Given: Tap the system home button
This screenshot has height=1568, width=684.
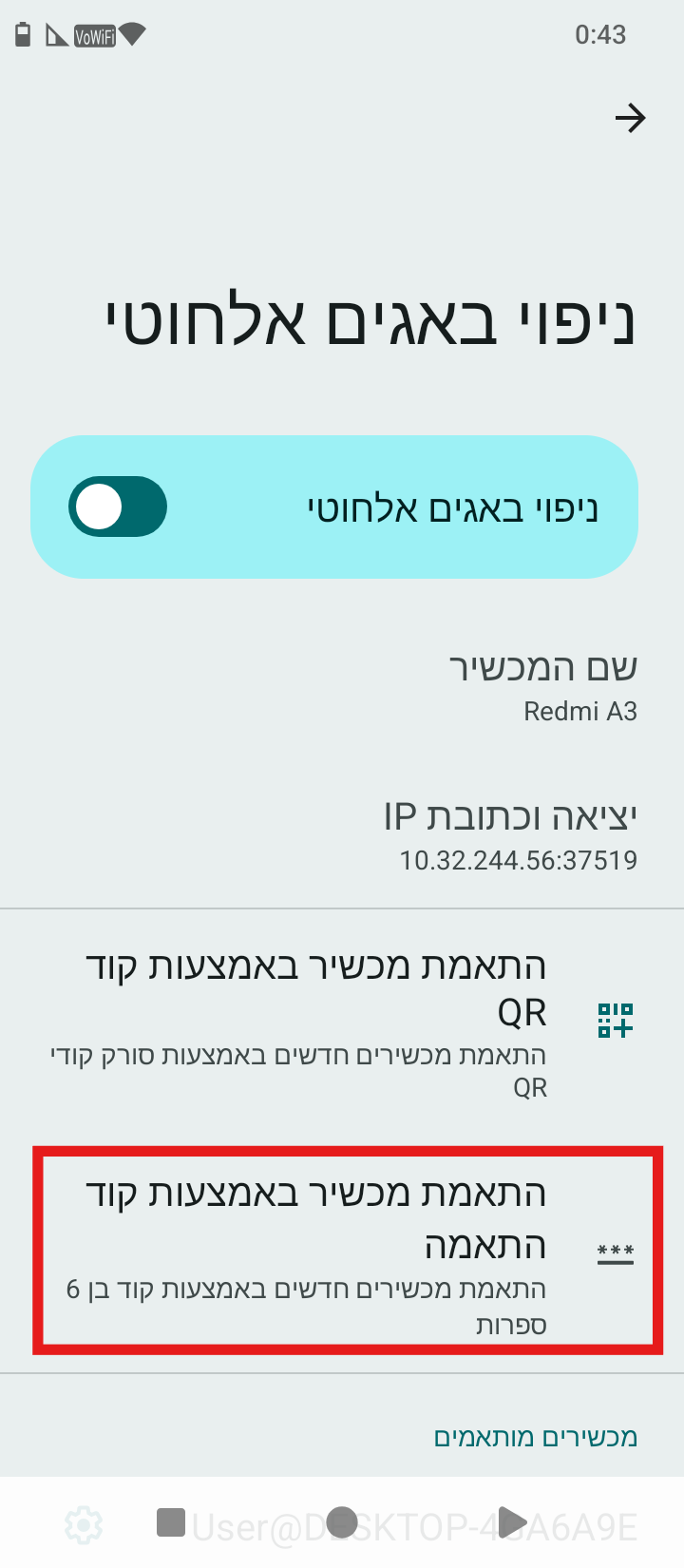Looking at the screenshot, I should (x=342, y=1521).
